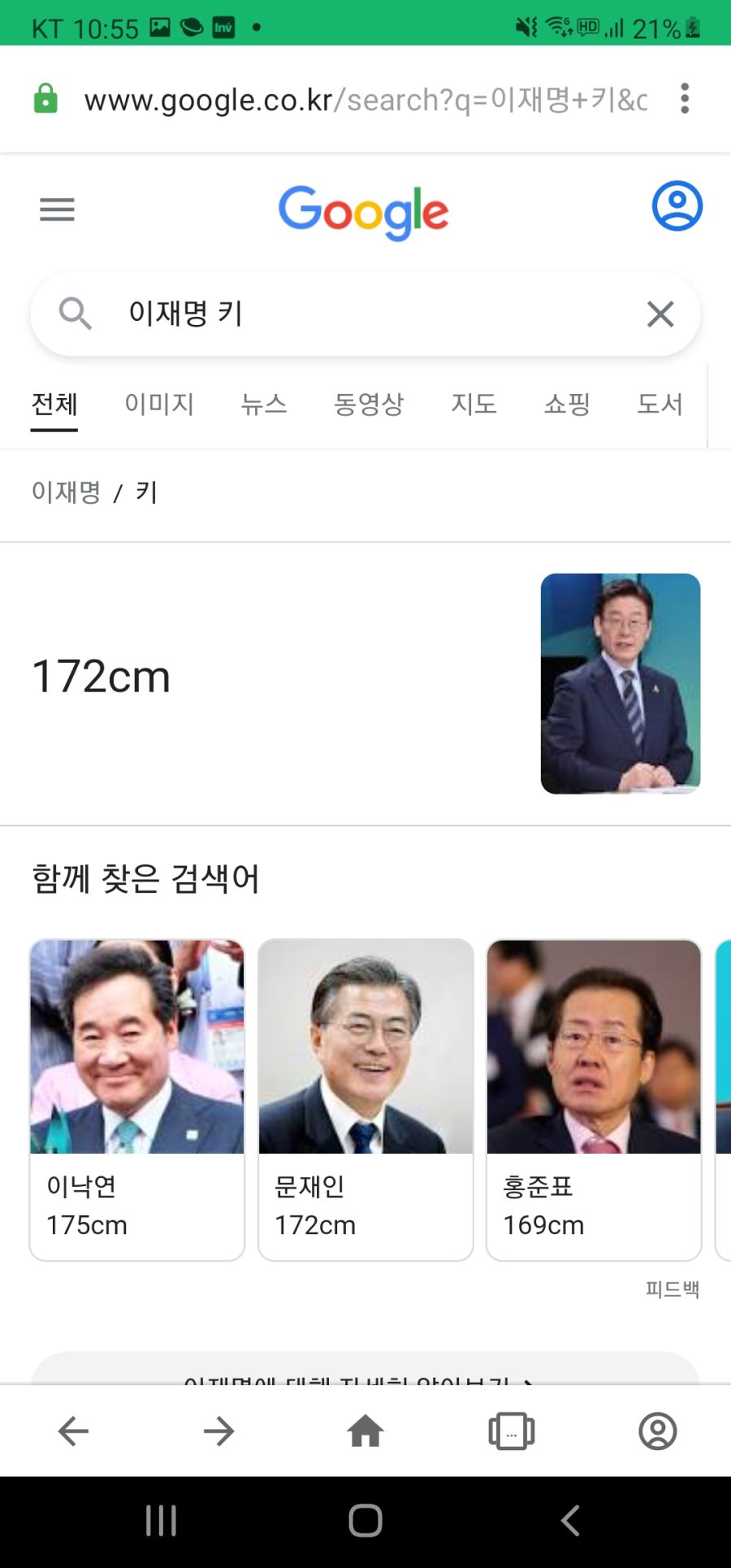The width and height of the screenshot is (731, 1568).
Task: Go back using the browser back arrow
Action: pyautogui.click(x=72, y=1431)
